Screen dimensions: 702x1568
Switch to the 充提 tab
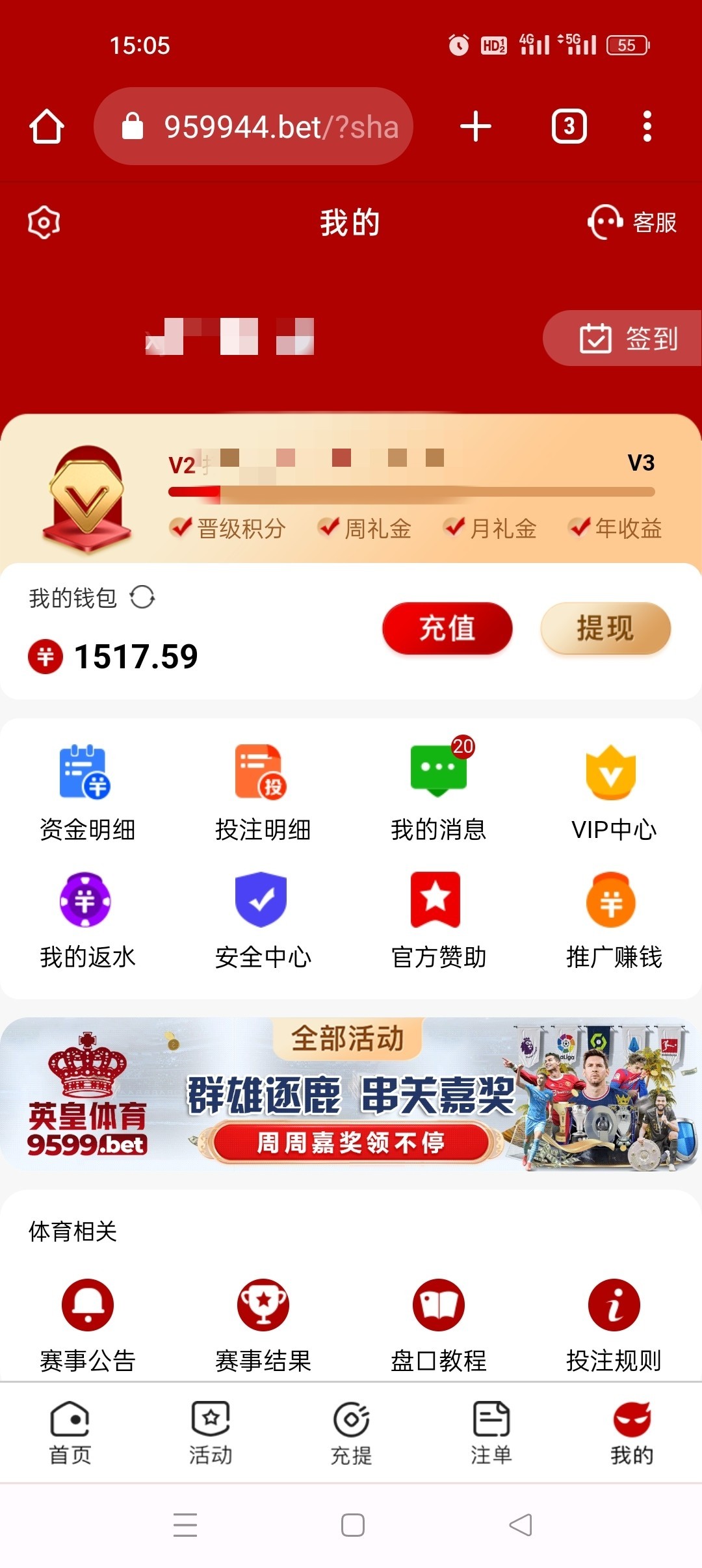pyautogui.click(x=351, y=1433)
